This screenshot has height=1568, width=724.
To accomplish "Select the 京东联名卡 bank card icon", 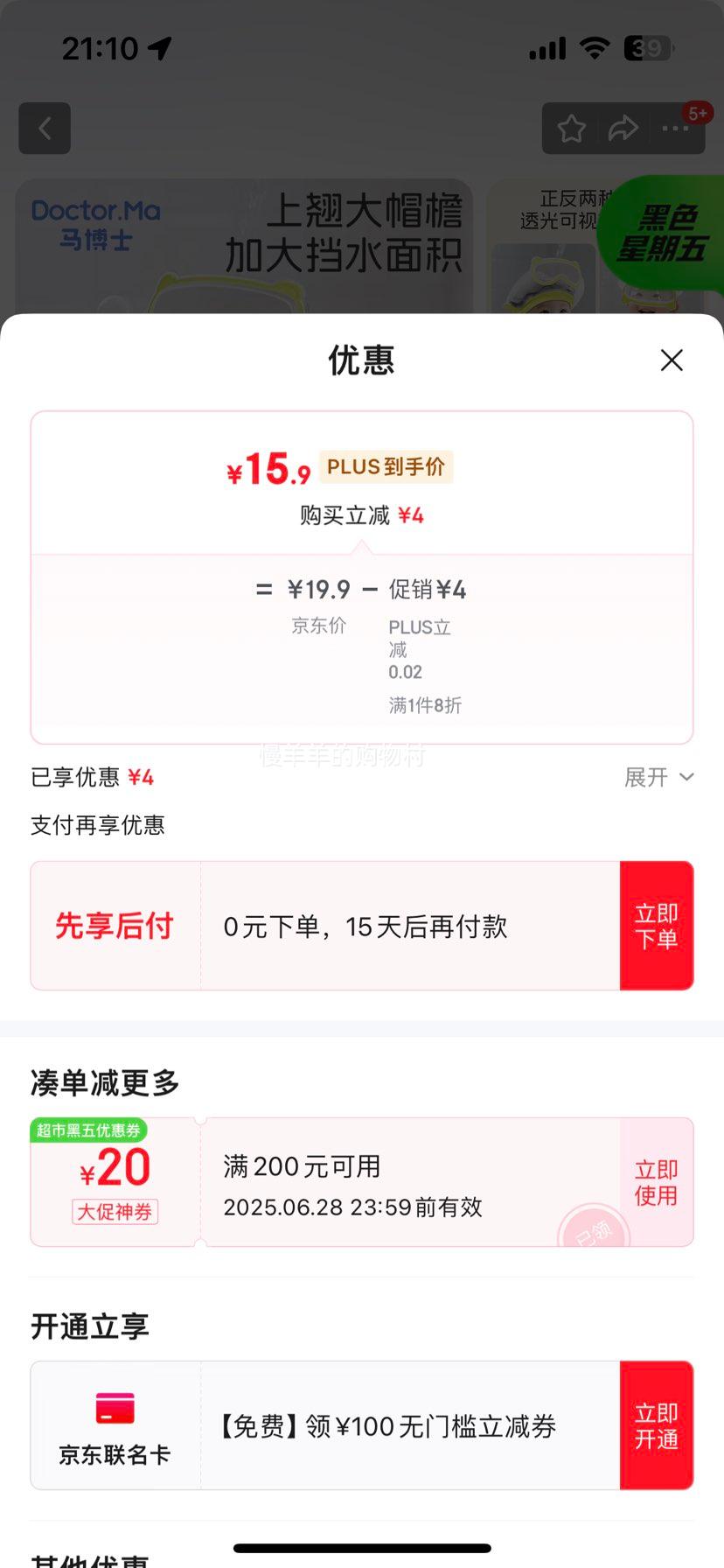I will coord(115,1407).
